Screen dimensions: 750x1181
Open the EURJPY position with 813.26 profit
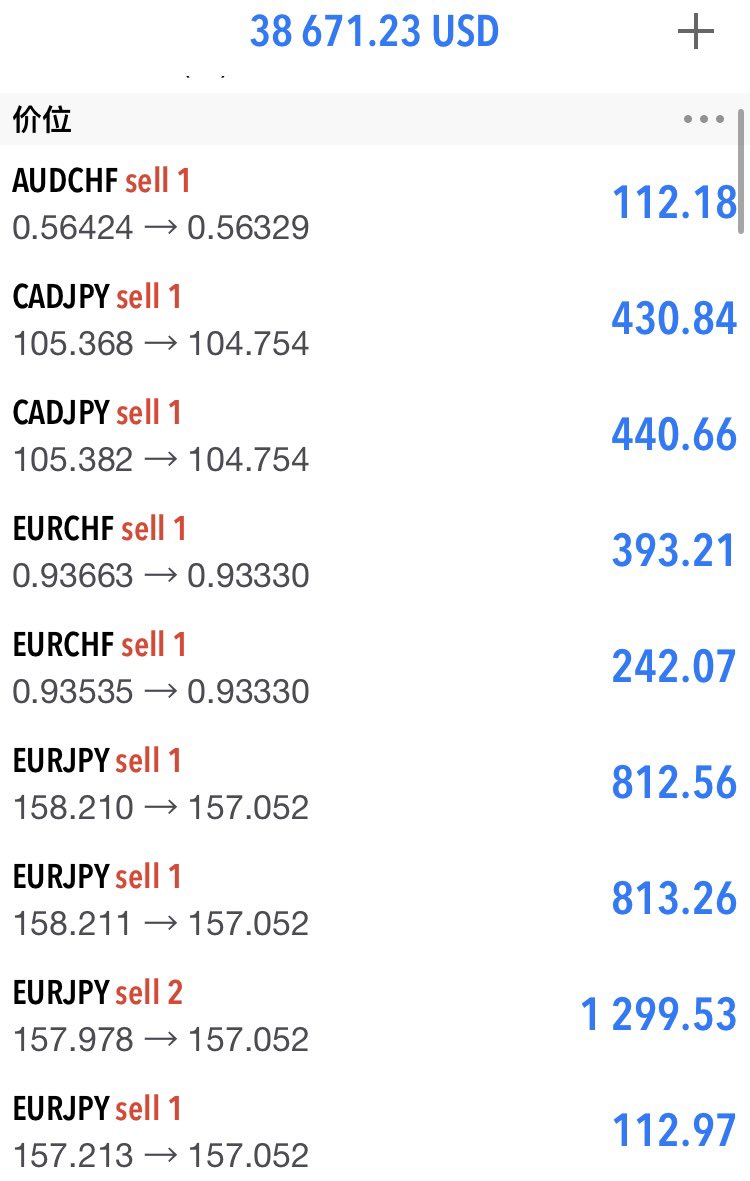tap(375, 900)
